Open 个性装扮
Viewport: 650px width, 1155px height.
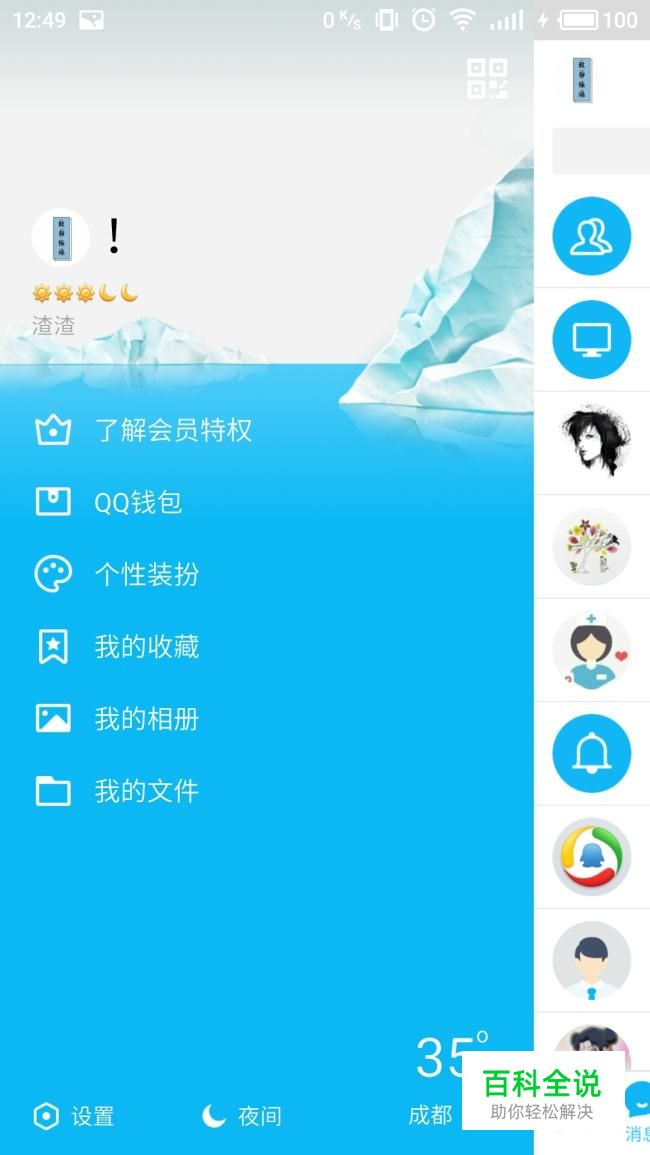pos(146,575)
